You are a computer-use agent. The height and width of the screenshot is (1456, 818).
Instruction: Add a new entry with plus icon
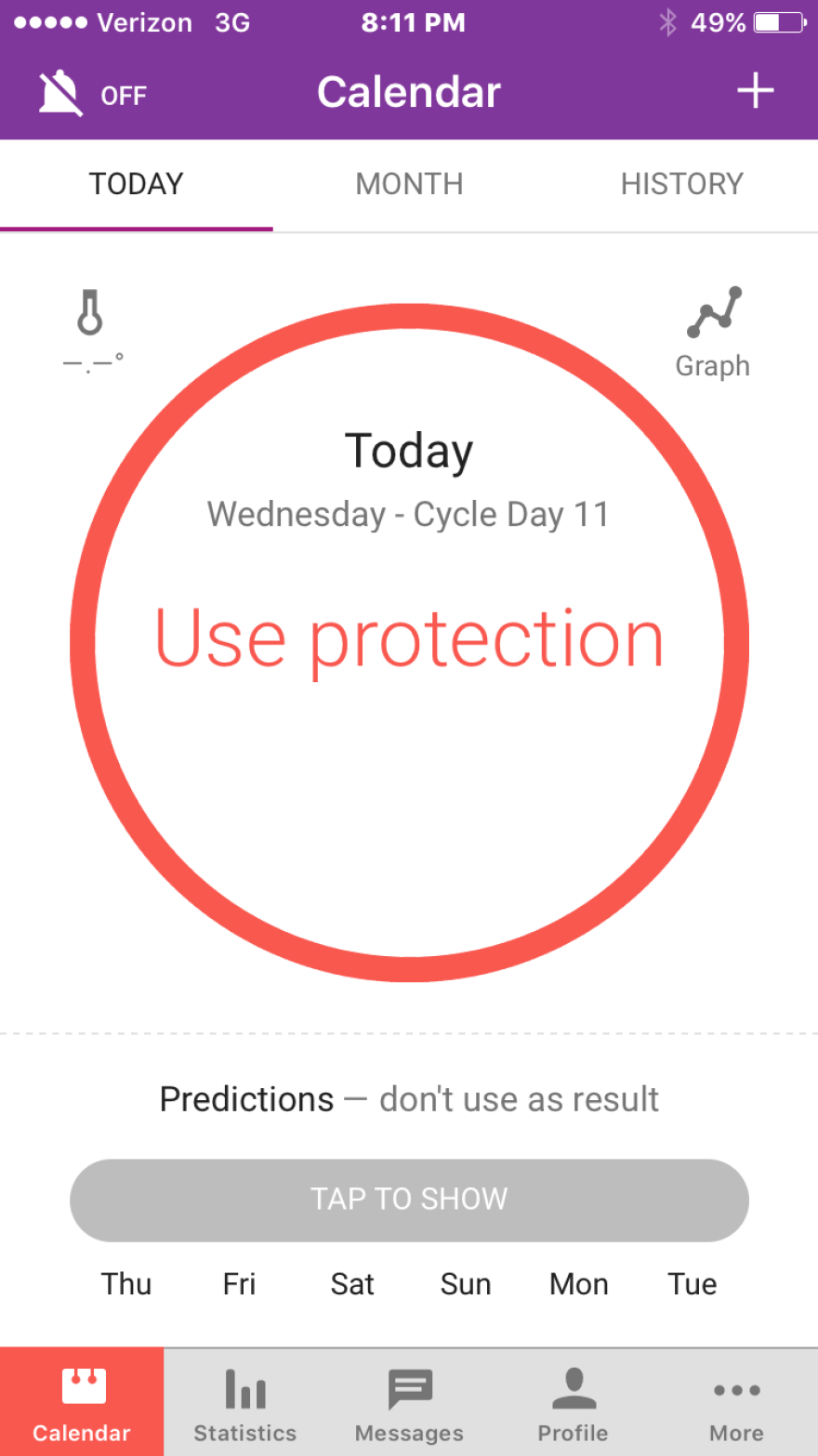[755, 91]
